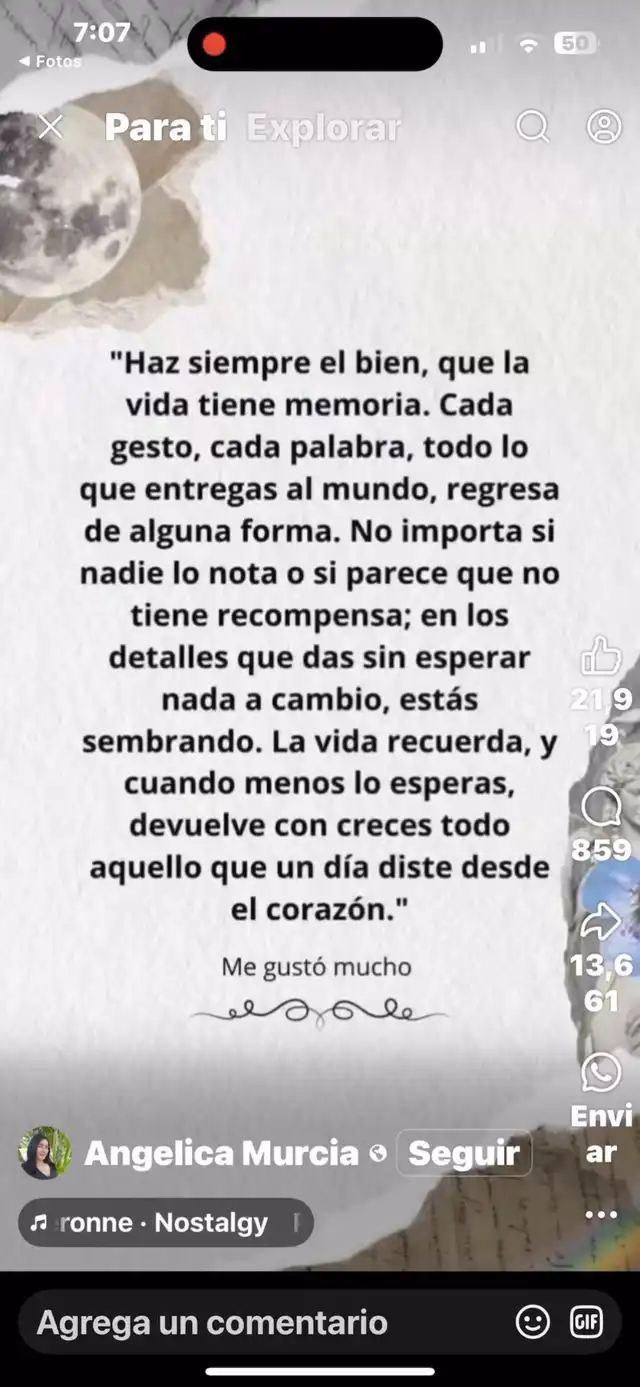Select the Para ti tab
The height and width of the screenshot is (1387, 640).
(165, 128)
